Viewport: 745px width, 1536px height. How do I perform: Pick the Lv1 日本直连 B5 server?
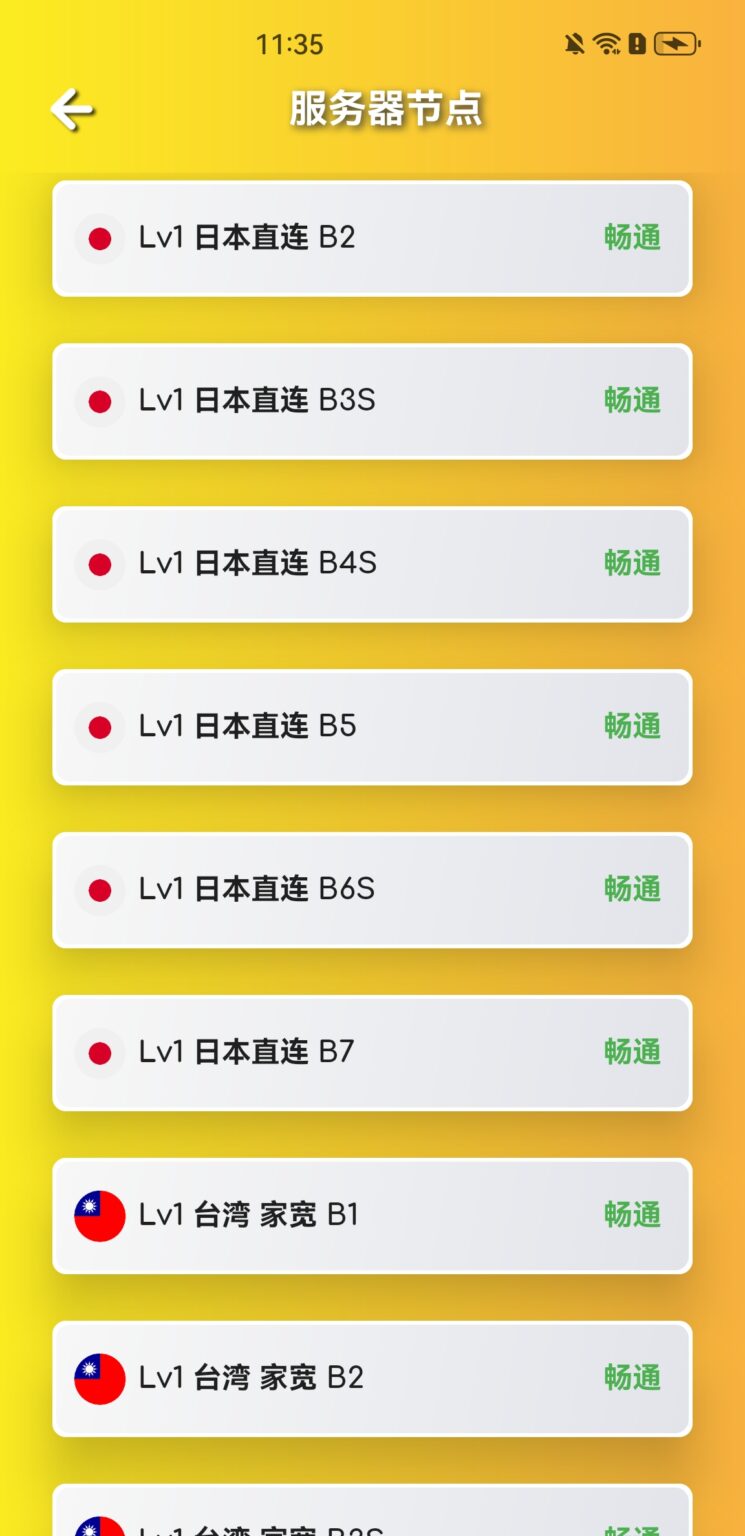pyautogui.click(x=372, y=727)
